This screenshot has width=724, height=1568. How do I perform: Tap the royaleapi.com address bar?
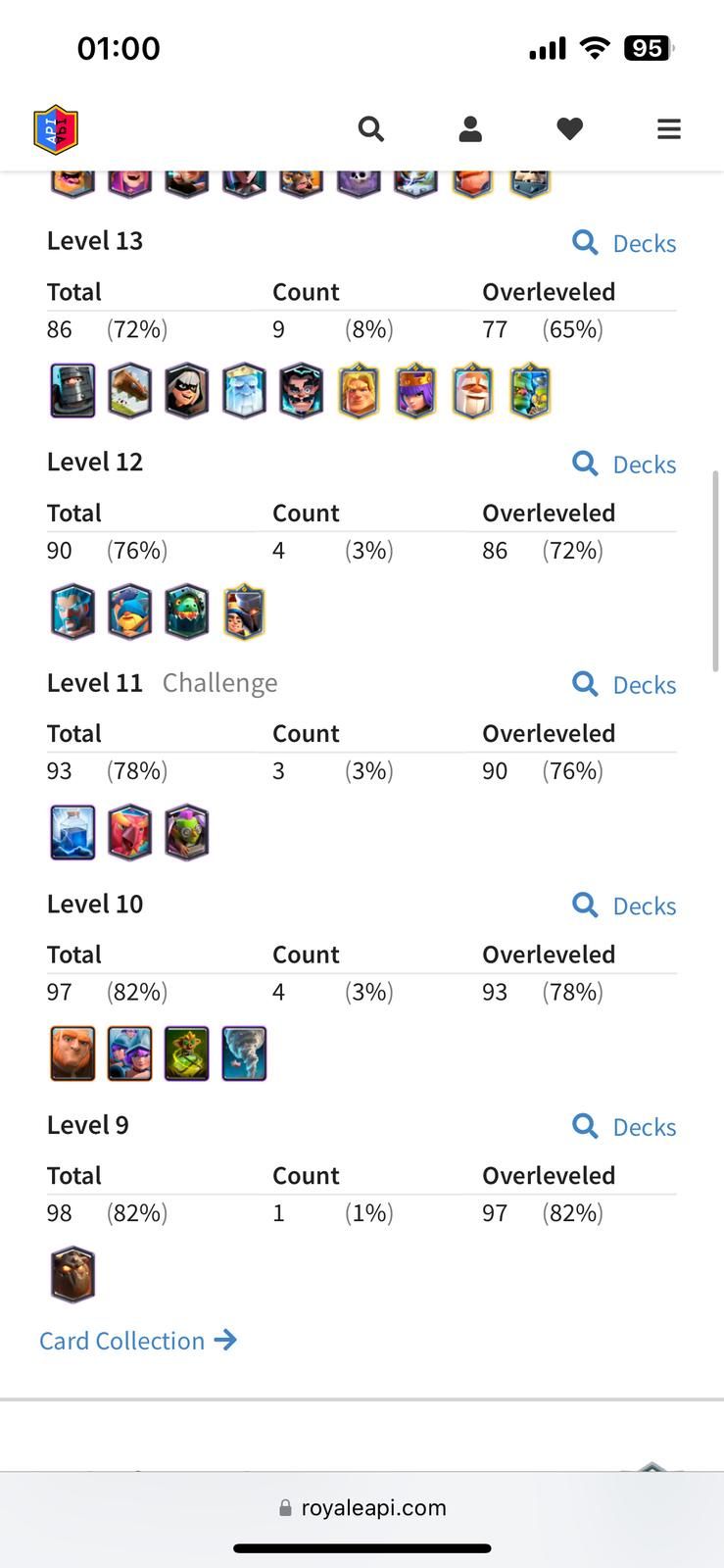(362, 1507)
